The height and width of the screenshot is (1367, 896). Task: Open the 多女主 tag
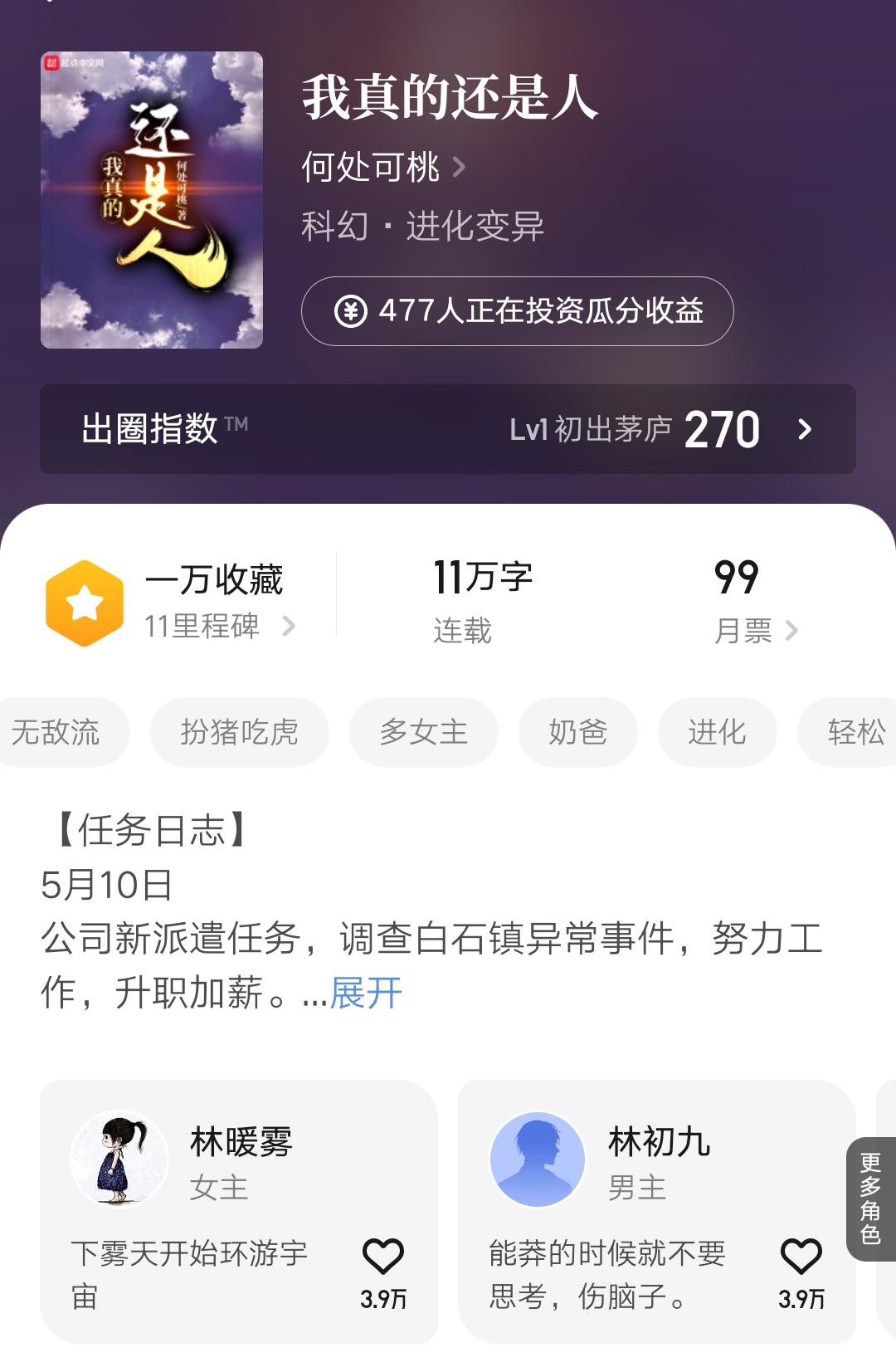[423, 732]
